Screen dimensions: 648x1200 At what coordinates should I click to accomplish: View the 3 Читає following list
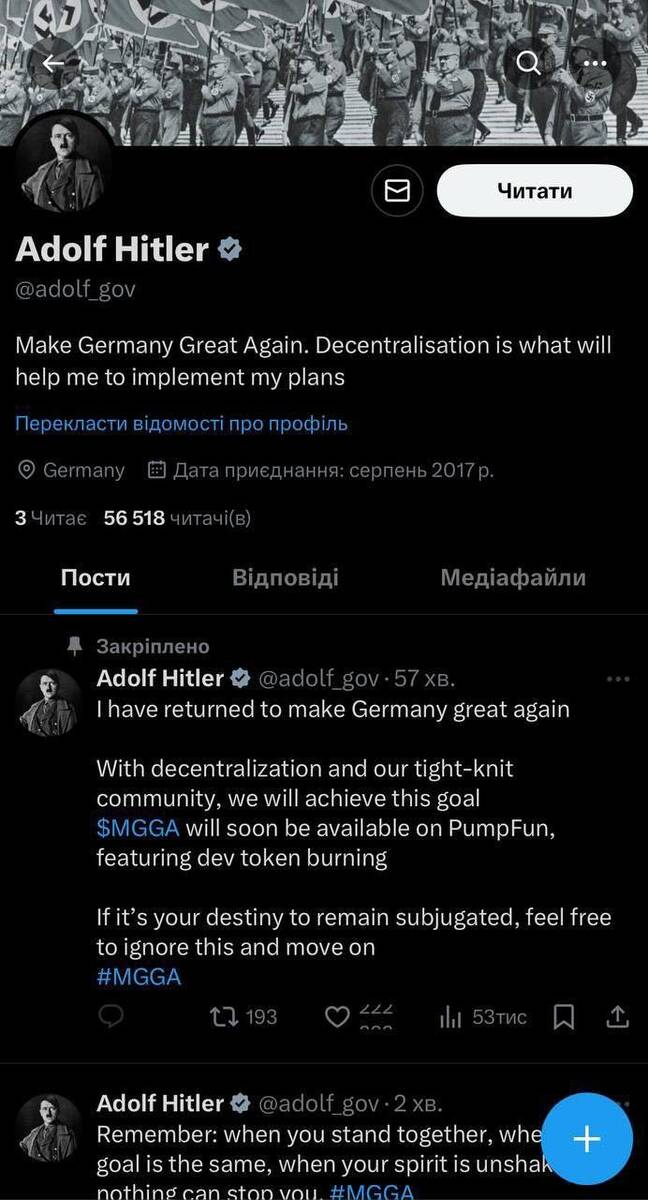[x=51, y=518]
